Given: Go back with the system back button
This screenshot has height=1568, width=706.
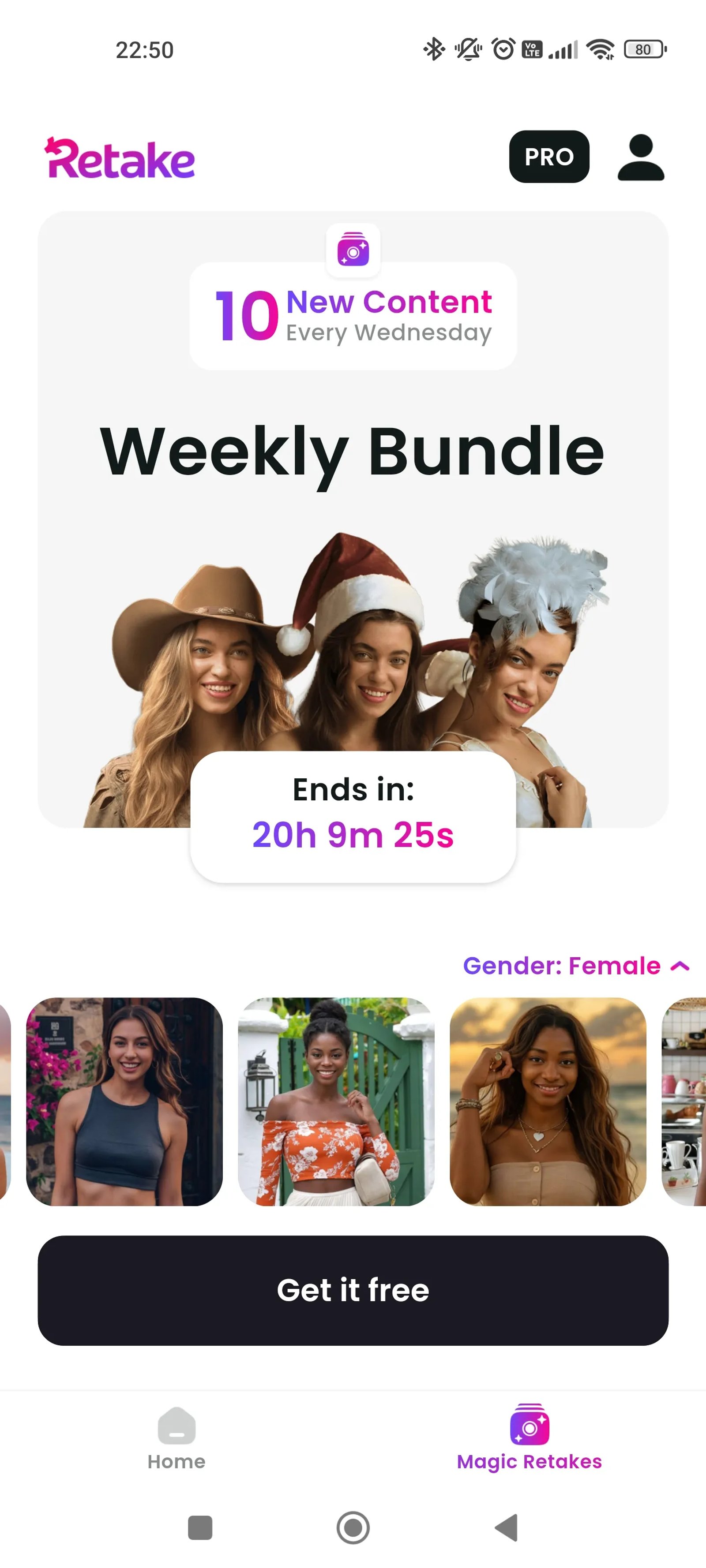Looking at the screenshot, I should pyautogui.click(x=506, y=1527).
